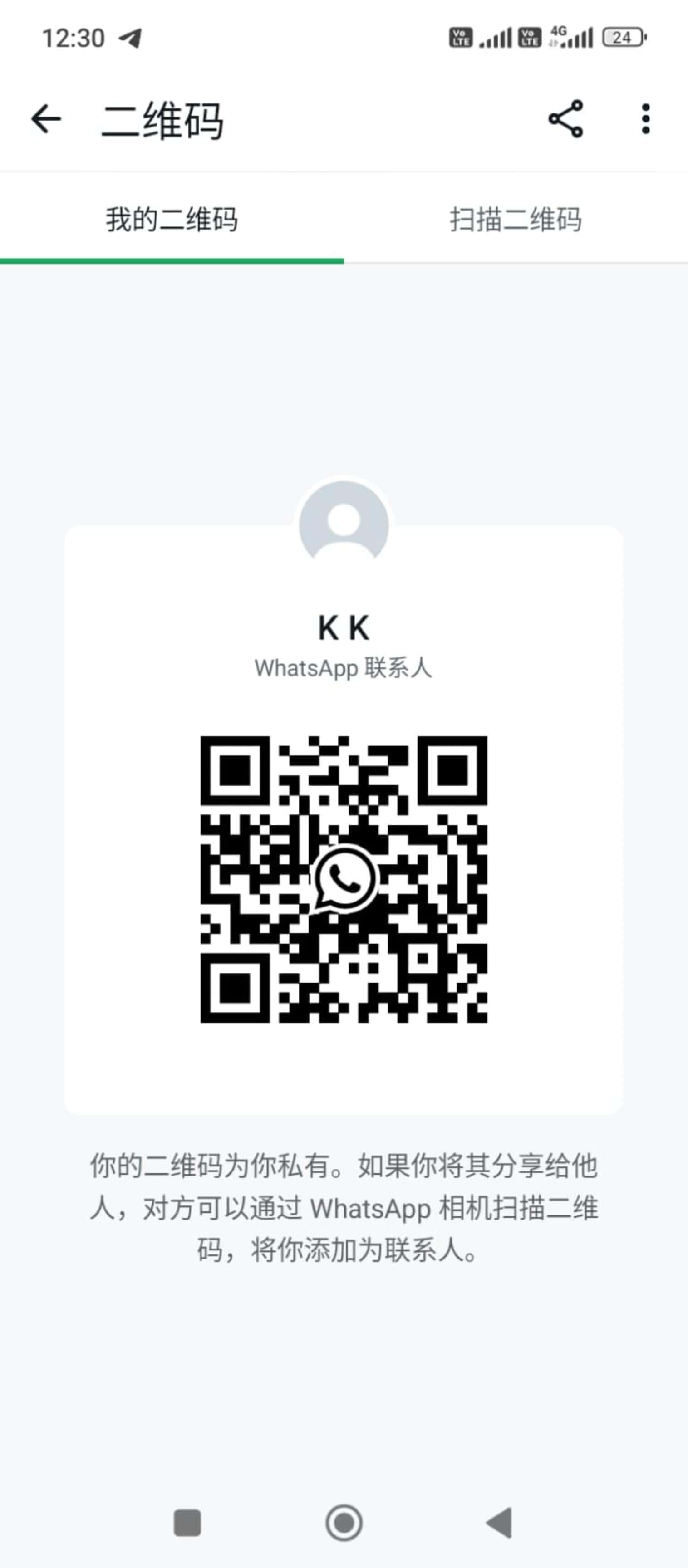Switch to the 扫描二维码 tab
The height and width of the screenshot is (1568, 688).
tap(516, 220)
